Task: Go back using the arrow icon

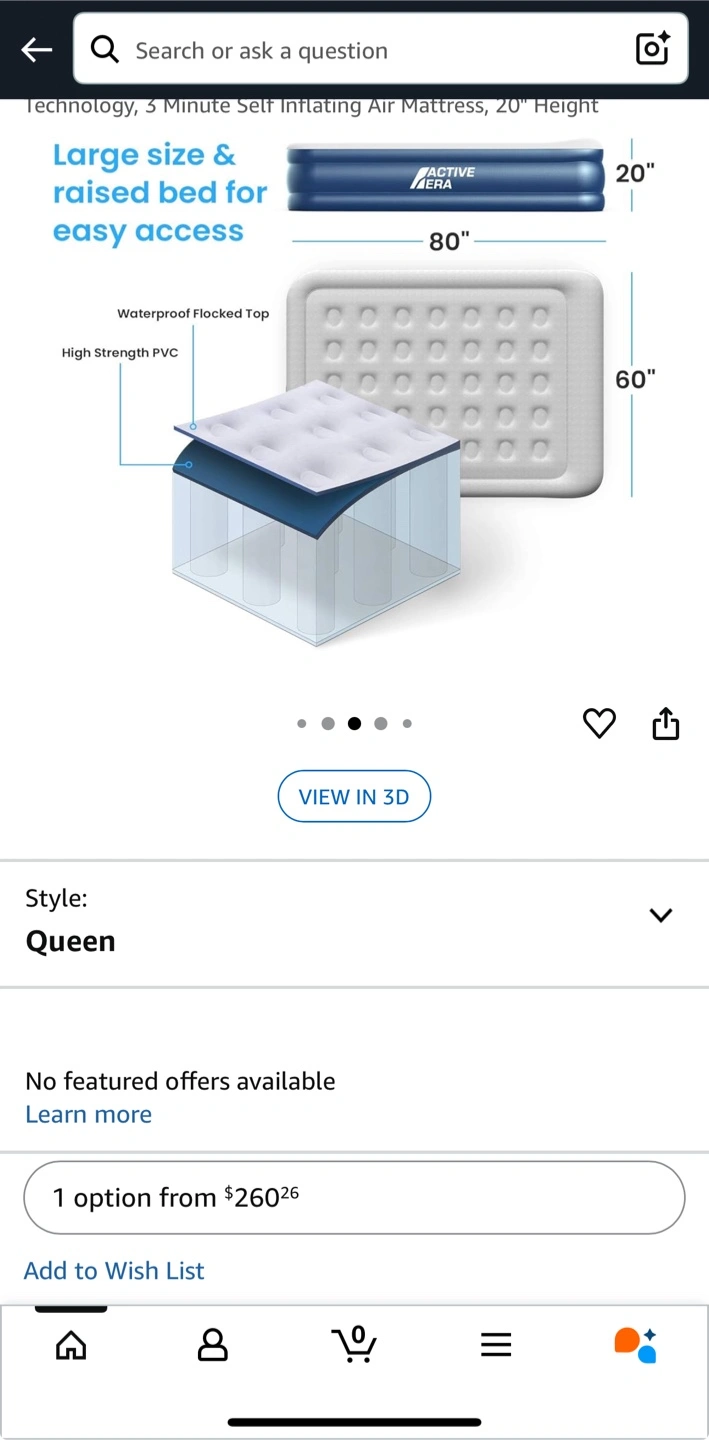Action: point(36,49)
